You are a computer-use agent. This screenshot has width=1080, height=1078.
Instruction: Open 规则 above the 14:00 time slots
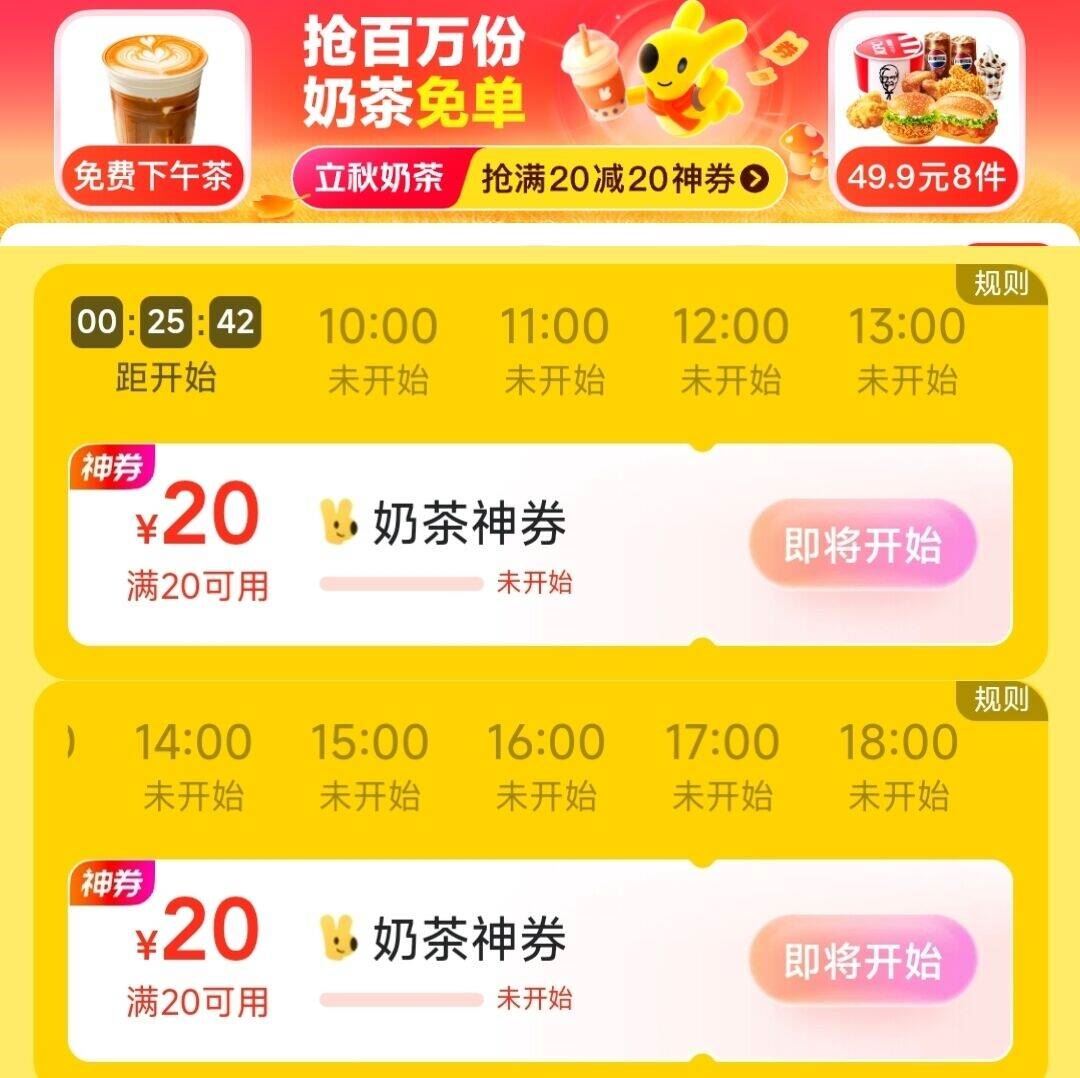pos(1001,700)
